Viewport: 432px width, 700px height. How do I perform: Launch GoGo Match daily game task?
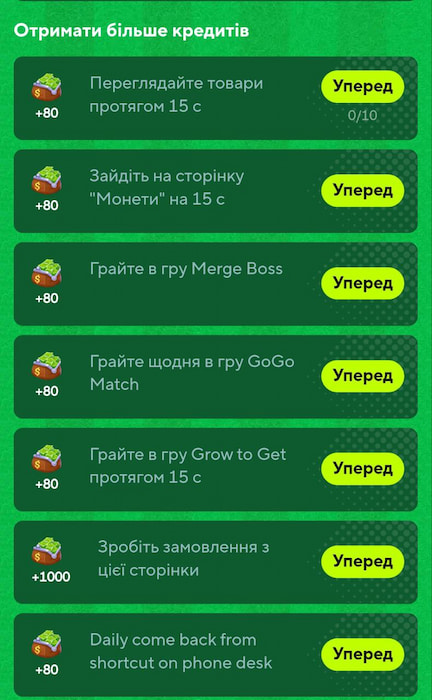click(362, 376)
